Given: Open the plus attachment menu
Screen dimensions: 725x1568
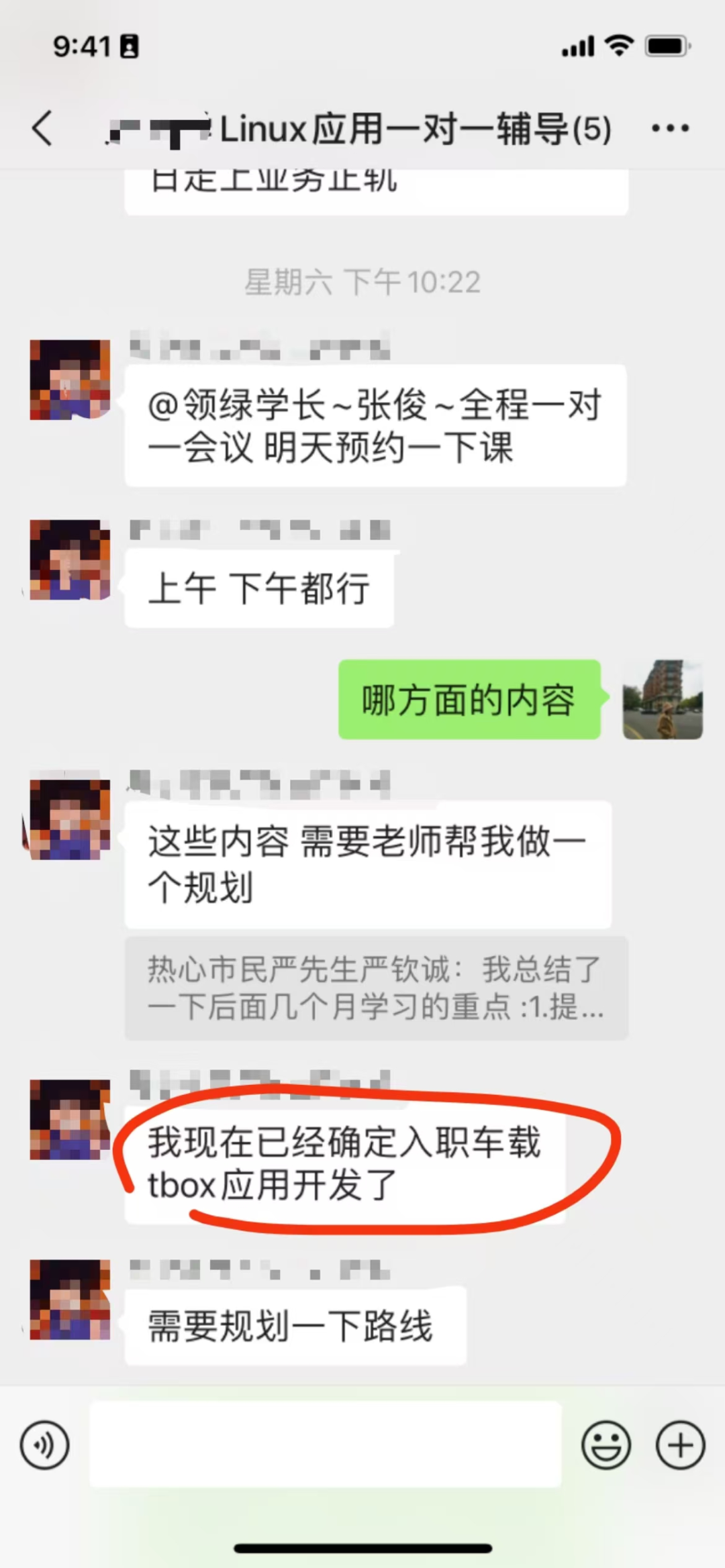Looking at the screenshot, I should coord(680,1445).
